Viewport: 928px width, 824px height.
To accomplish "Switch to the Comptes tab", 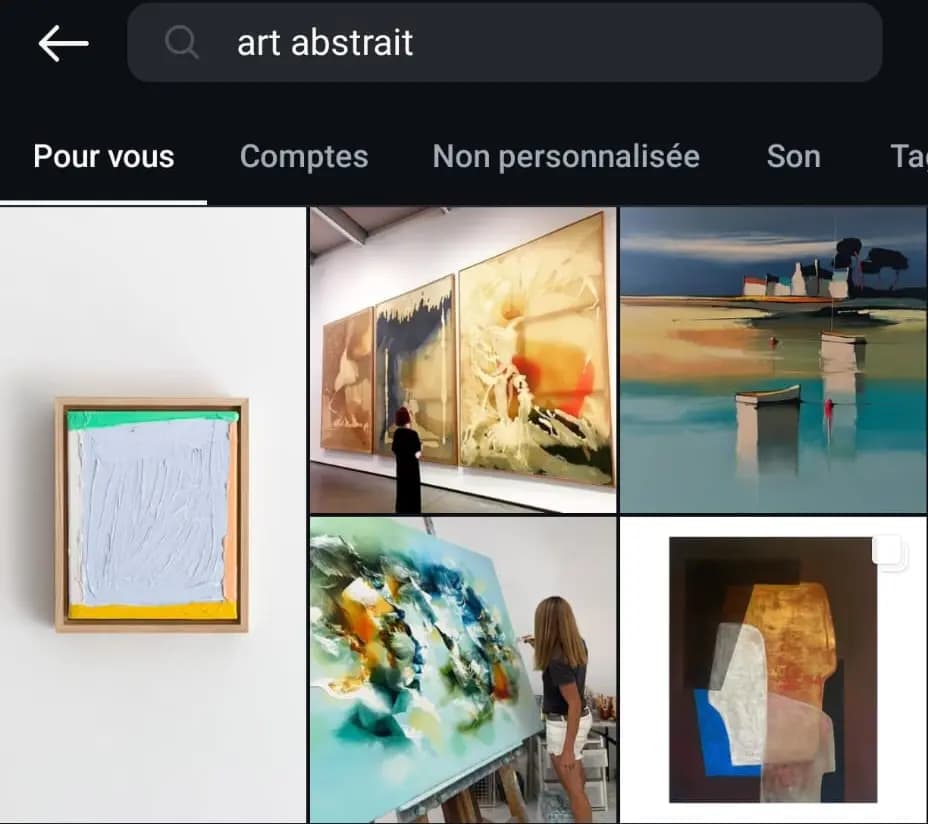I will (304, 157).
